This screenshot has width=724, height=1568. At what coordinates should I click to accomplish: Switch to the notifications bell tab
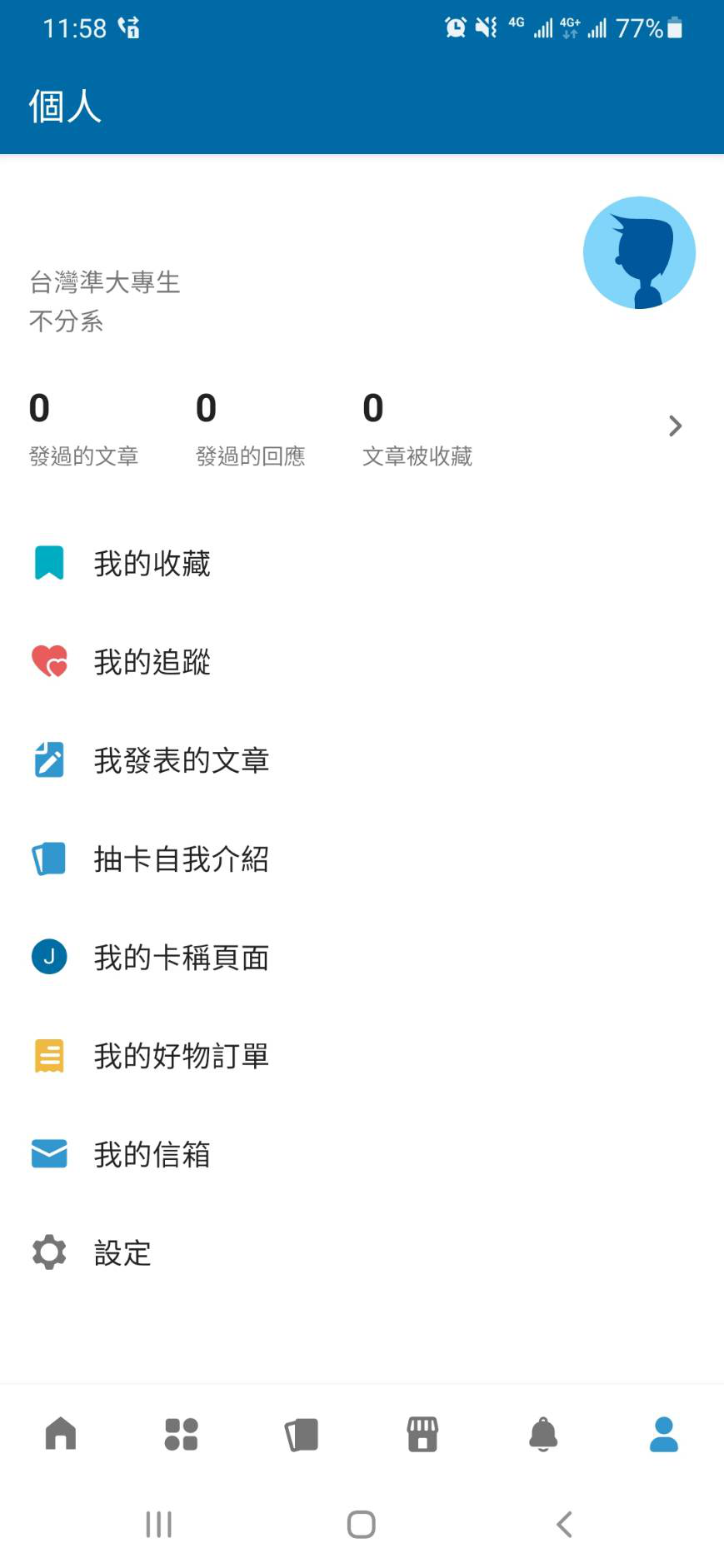543,1434
